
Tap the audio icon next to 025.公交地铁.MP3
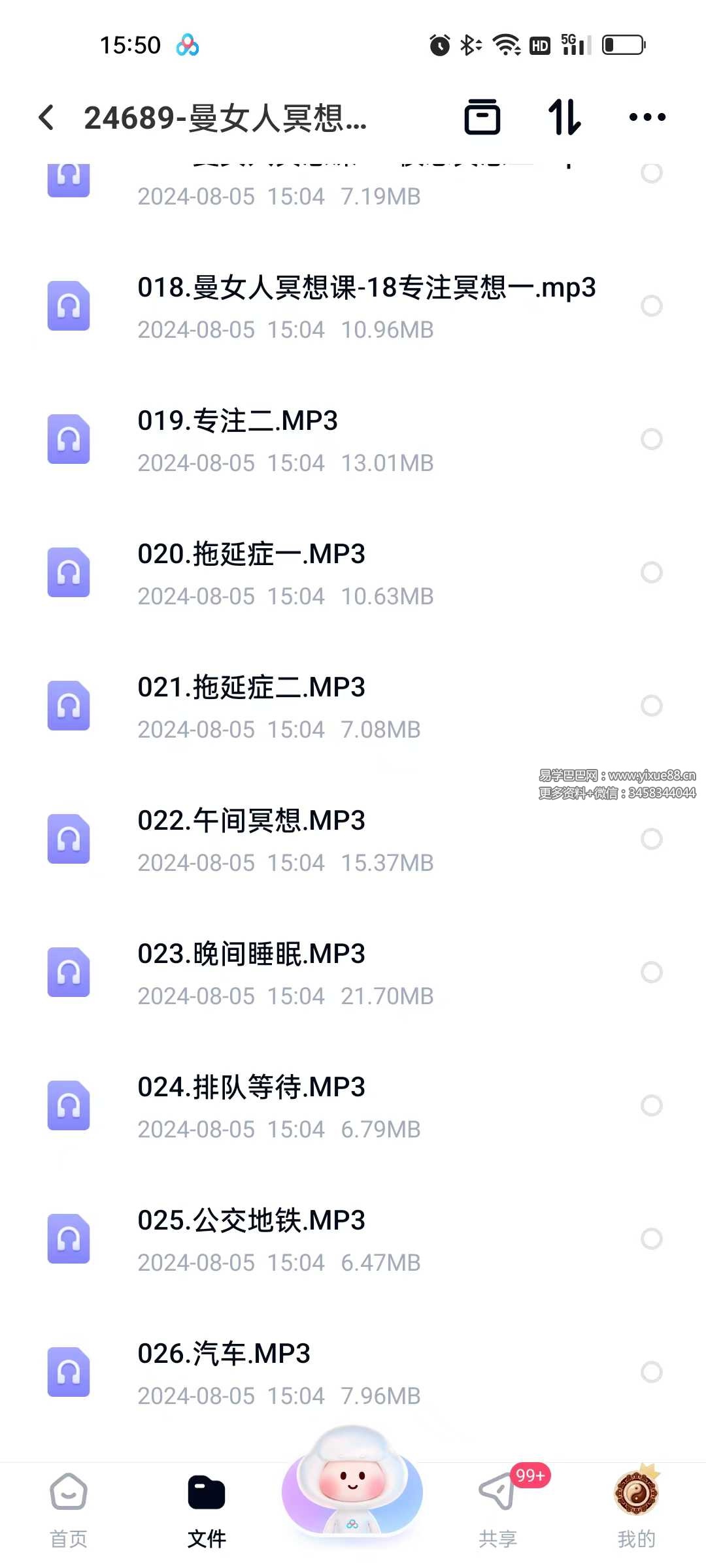pyautogui.click(x=69, y=1239)
